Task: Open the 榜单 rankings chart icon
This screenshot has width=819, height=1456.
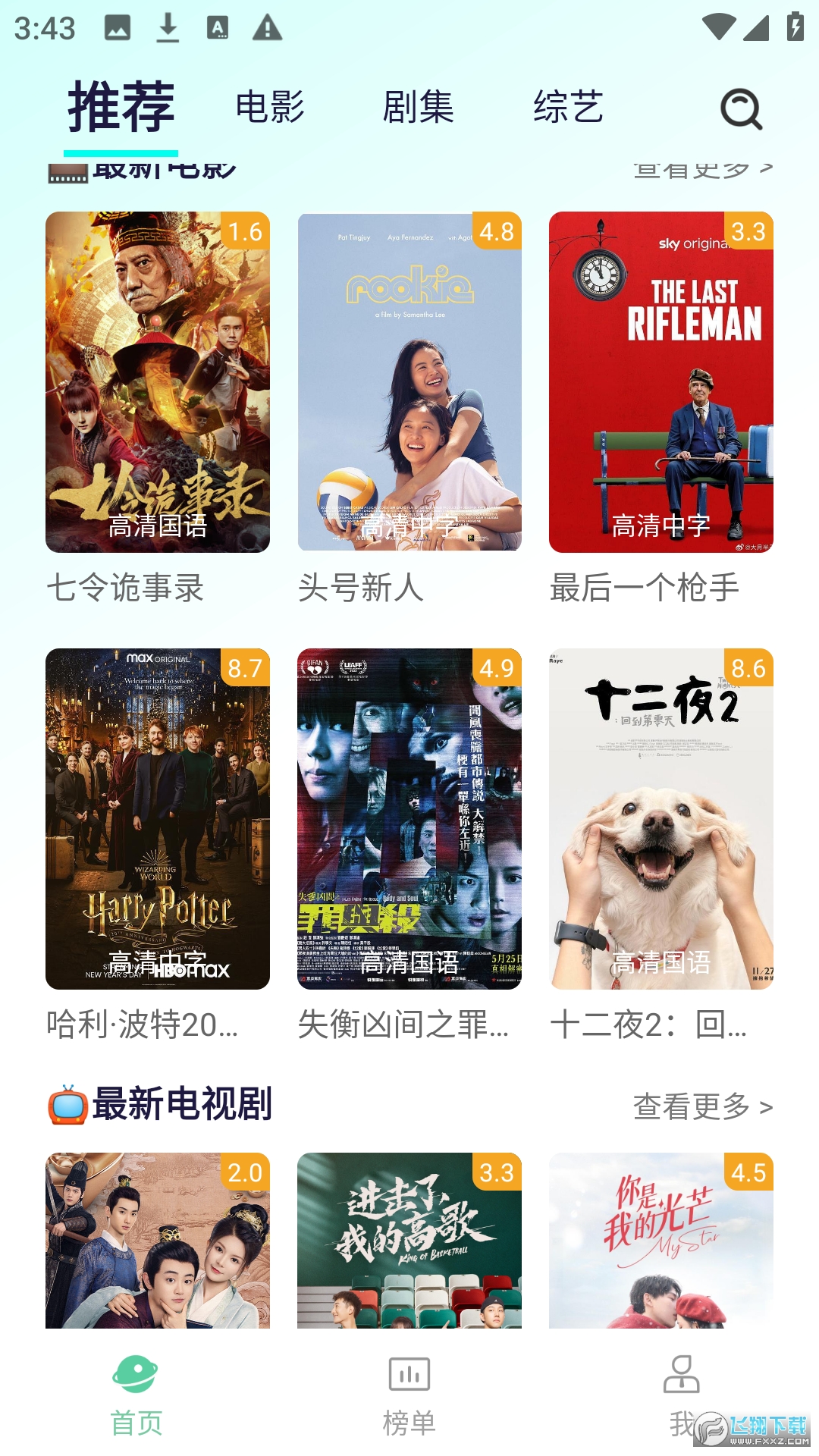Action: click(x=409, y=1374)
